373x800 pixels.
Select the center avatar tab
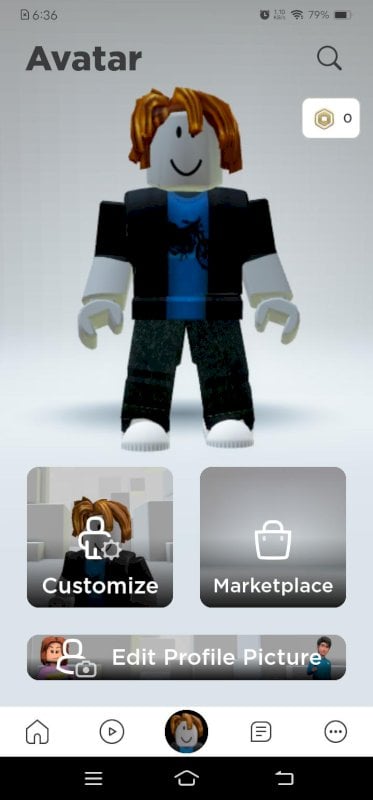click(186, 732)
